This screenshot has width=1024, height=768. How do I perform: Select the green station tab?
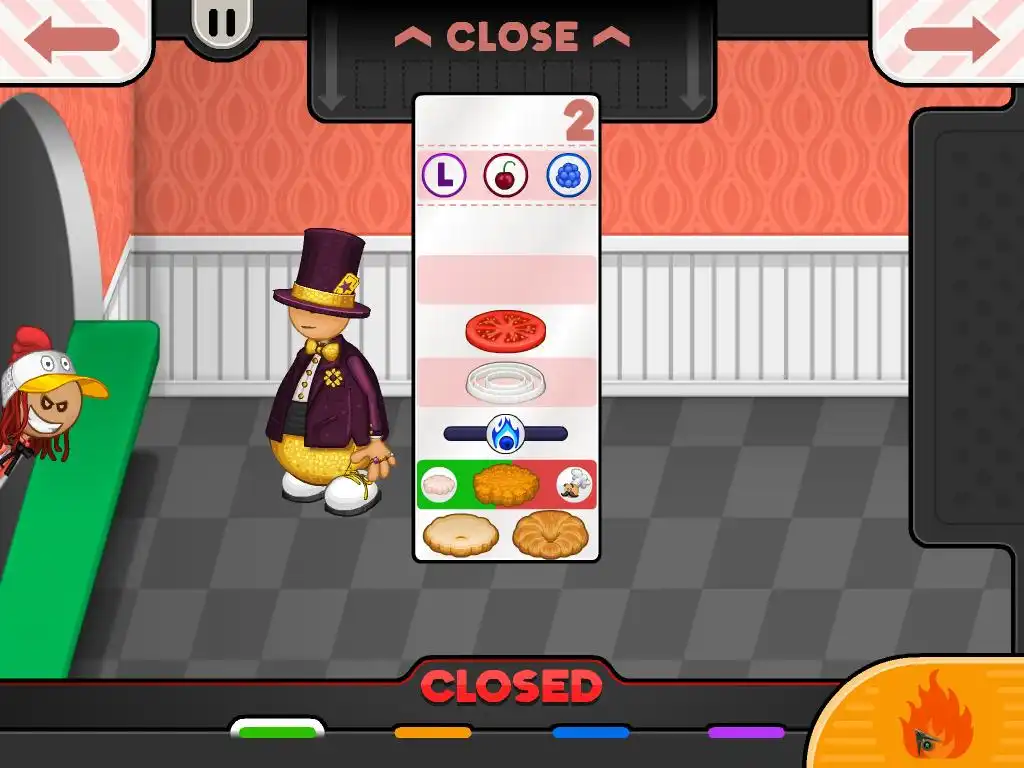coord(278,731)
